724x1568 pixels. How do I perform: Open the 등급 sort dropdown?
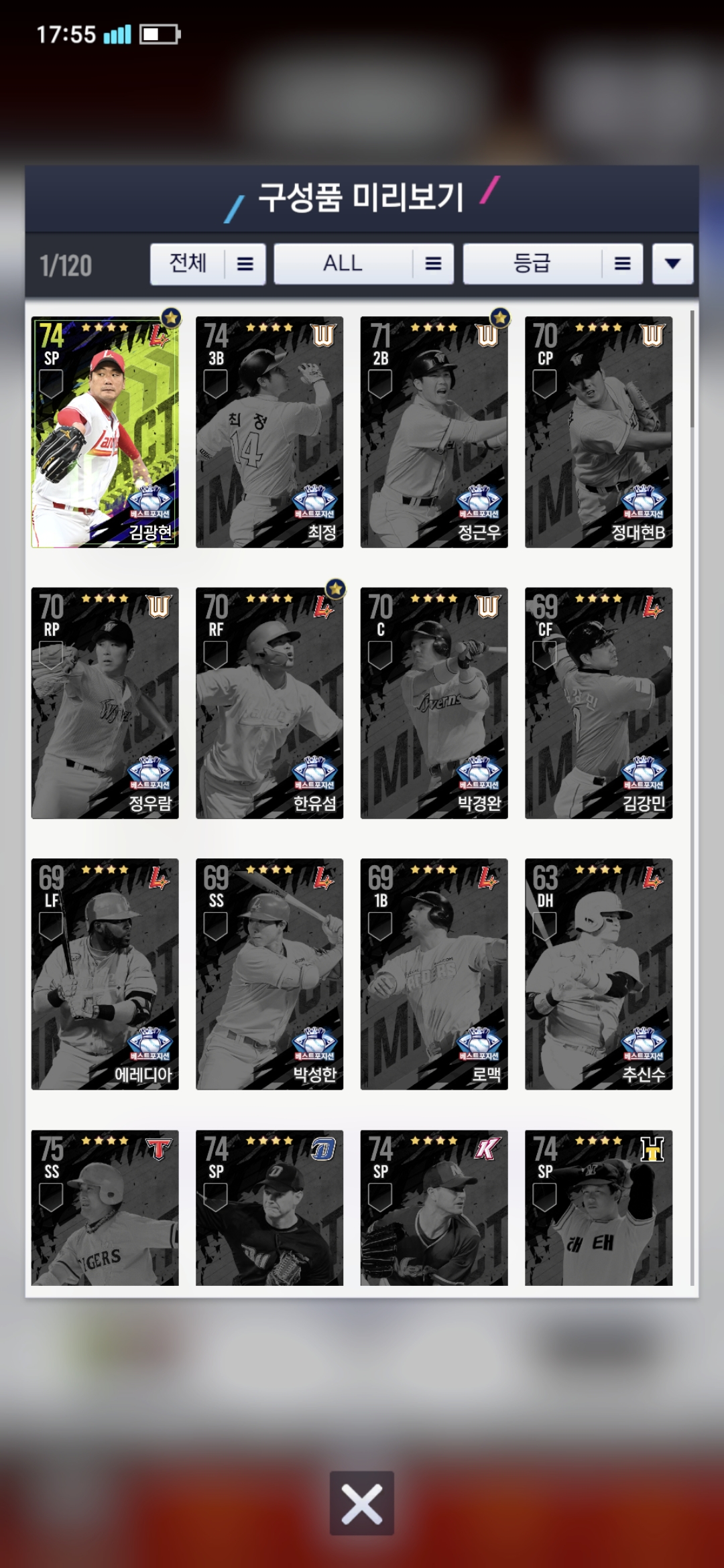point(552,264)
